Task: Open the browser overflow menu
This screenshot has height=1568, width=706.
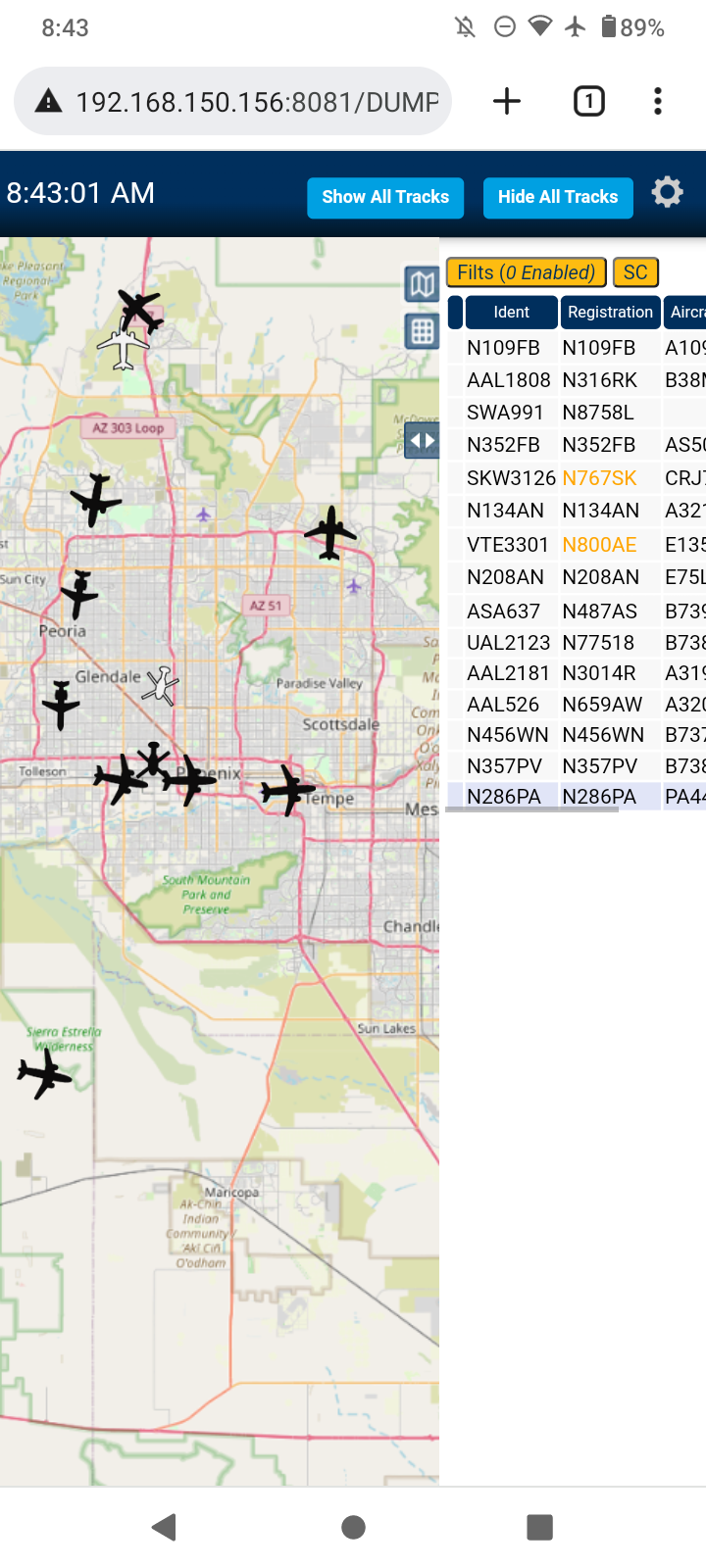Action: [x=658, y=101]
